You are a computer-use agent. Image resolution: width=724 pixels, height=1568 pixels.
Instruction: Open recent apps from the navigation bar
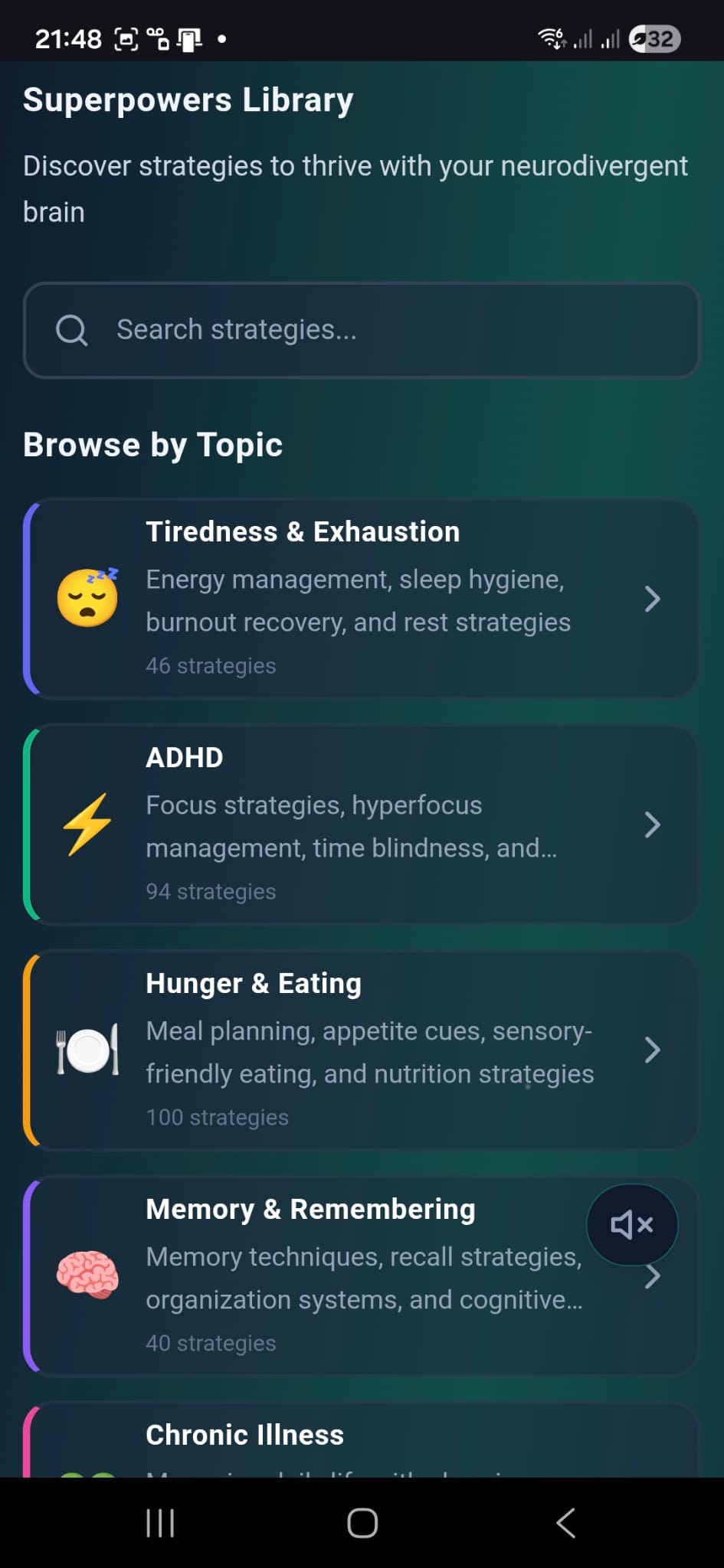click(159, 1523)
